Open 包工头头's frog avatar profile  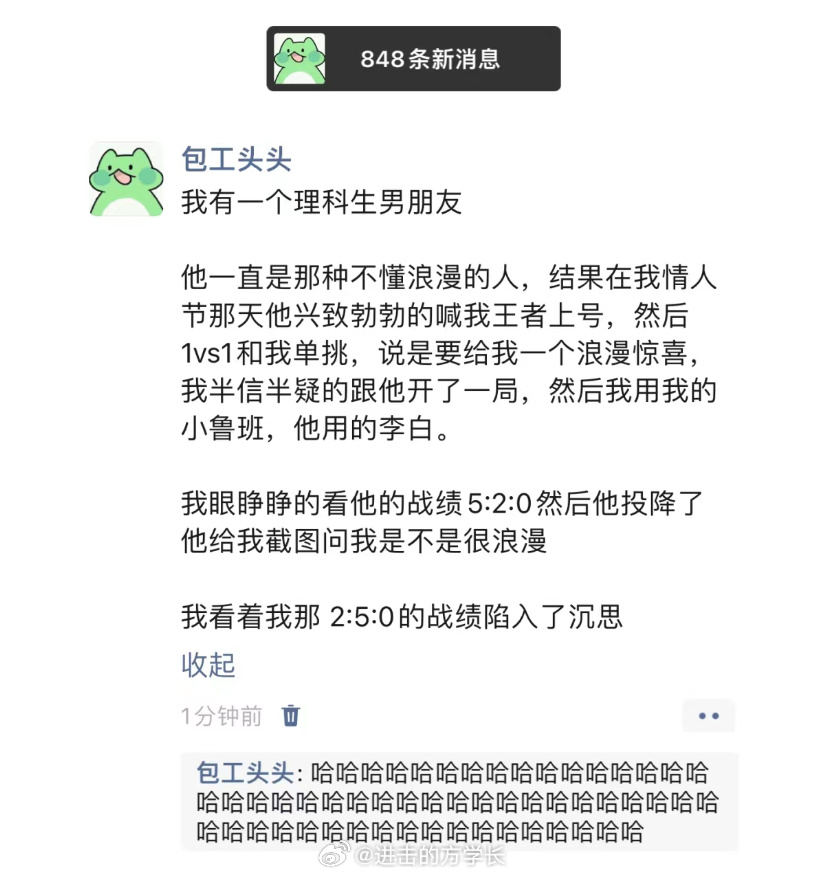(126, 178)
